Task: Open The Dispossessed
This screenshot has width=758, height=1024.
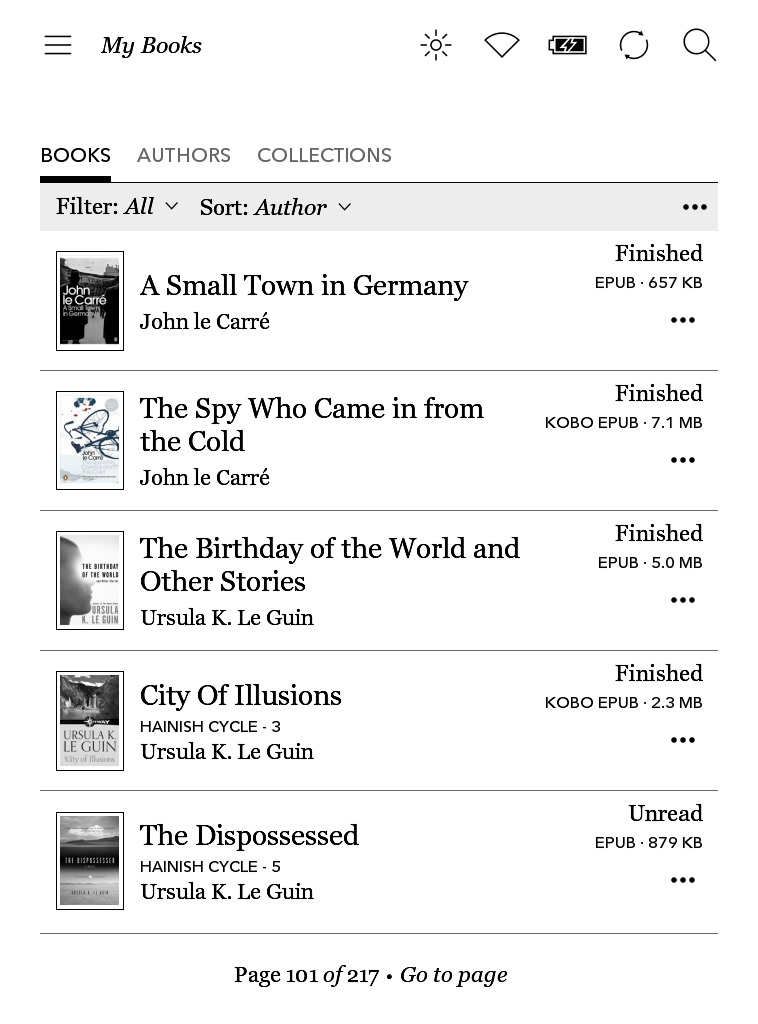Action: [x=249, y=836]
